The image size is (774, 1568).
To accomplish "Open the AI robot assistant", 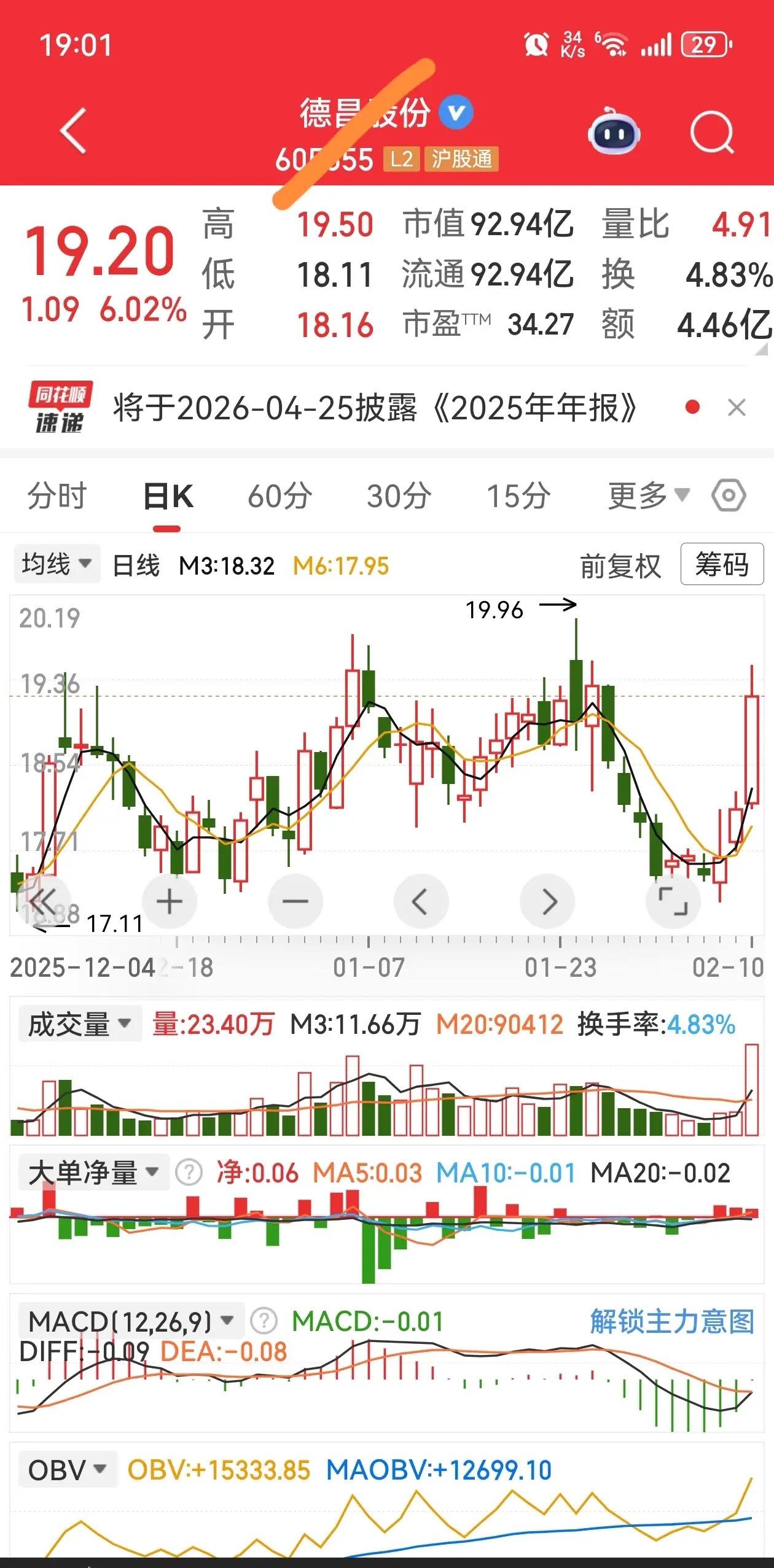I will (x=614, y=132).
